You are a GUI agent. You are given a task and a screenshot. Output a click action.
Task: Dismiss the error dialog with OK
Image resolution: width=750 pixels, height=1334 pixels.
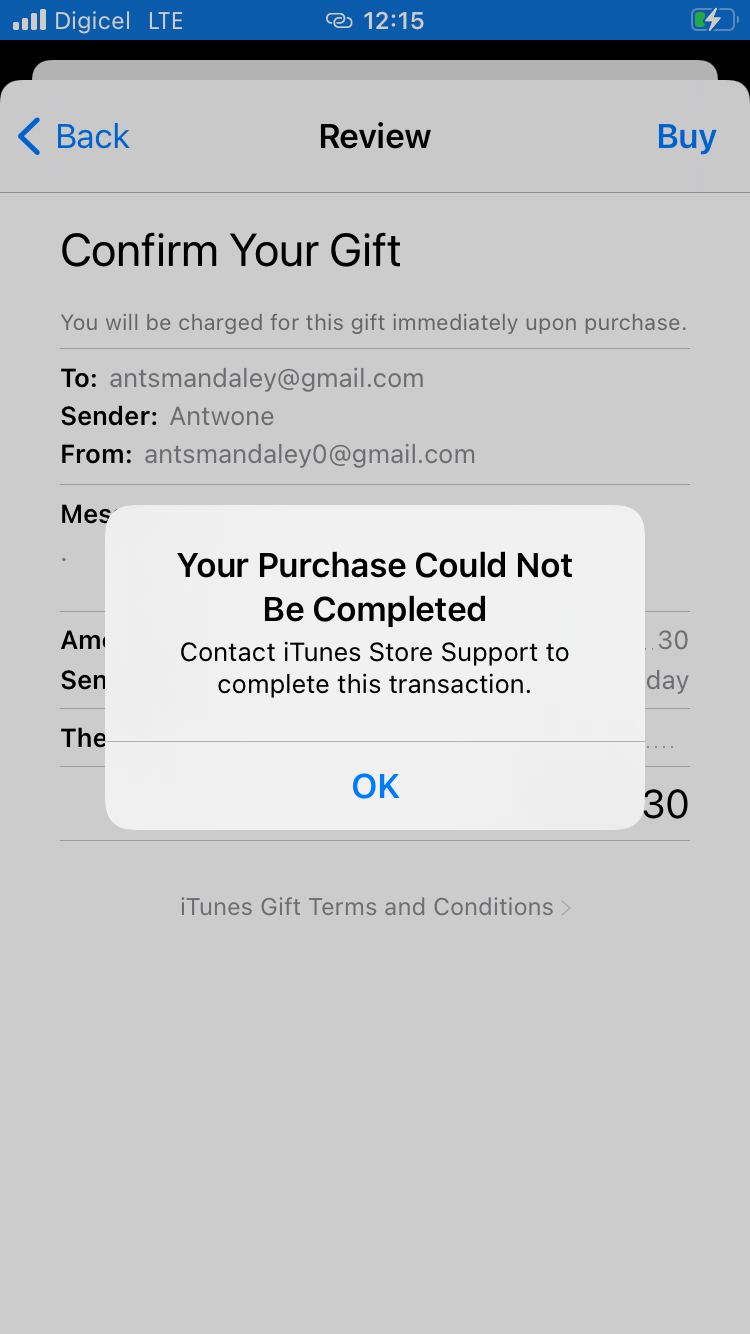(x=375, y=786)
